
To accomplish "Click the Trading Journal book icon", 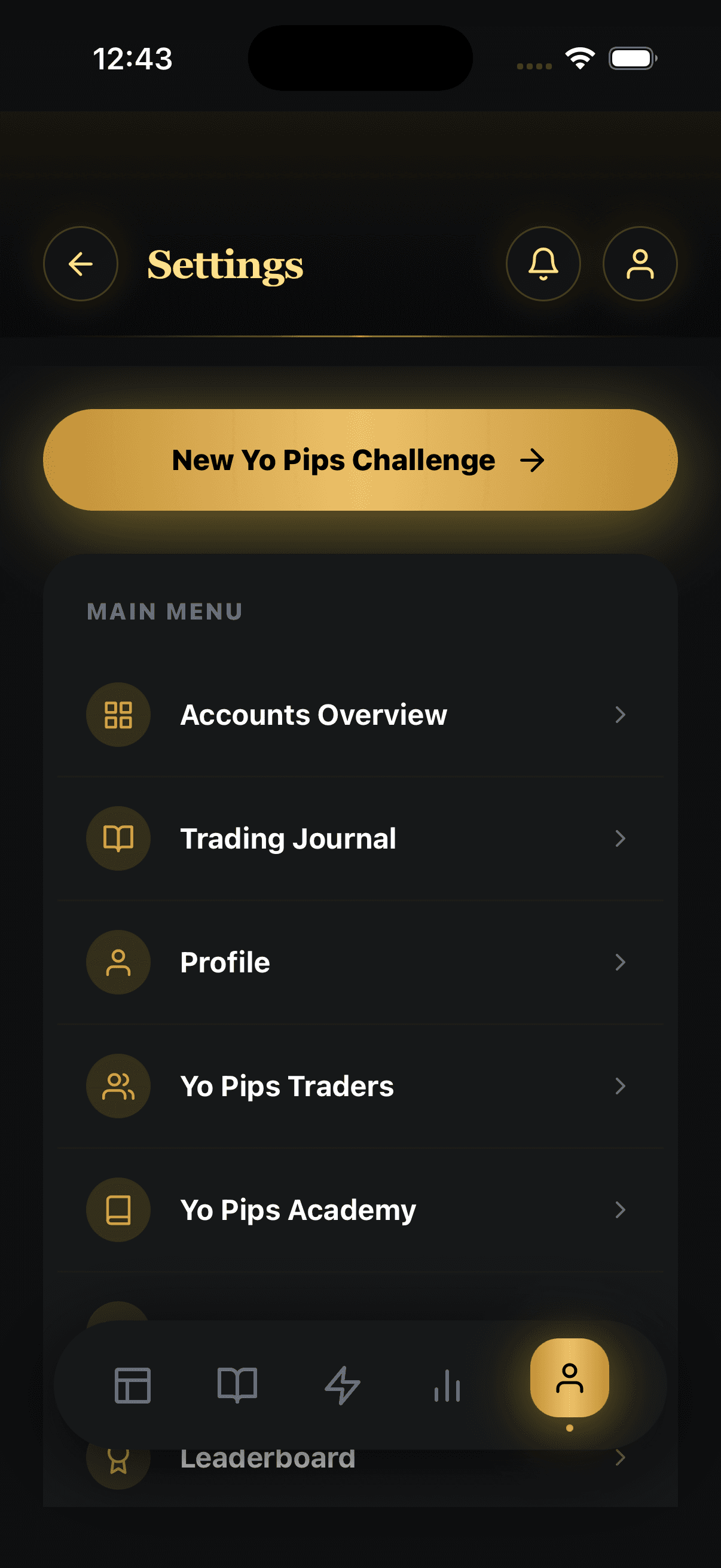I will point(118,838).
